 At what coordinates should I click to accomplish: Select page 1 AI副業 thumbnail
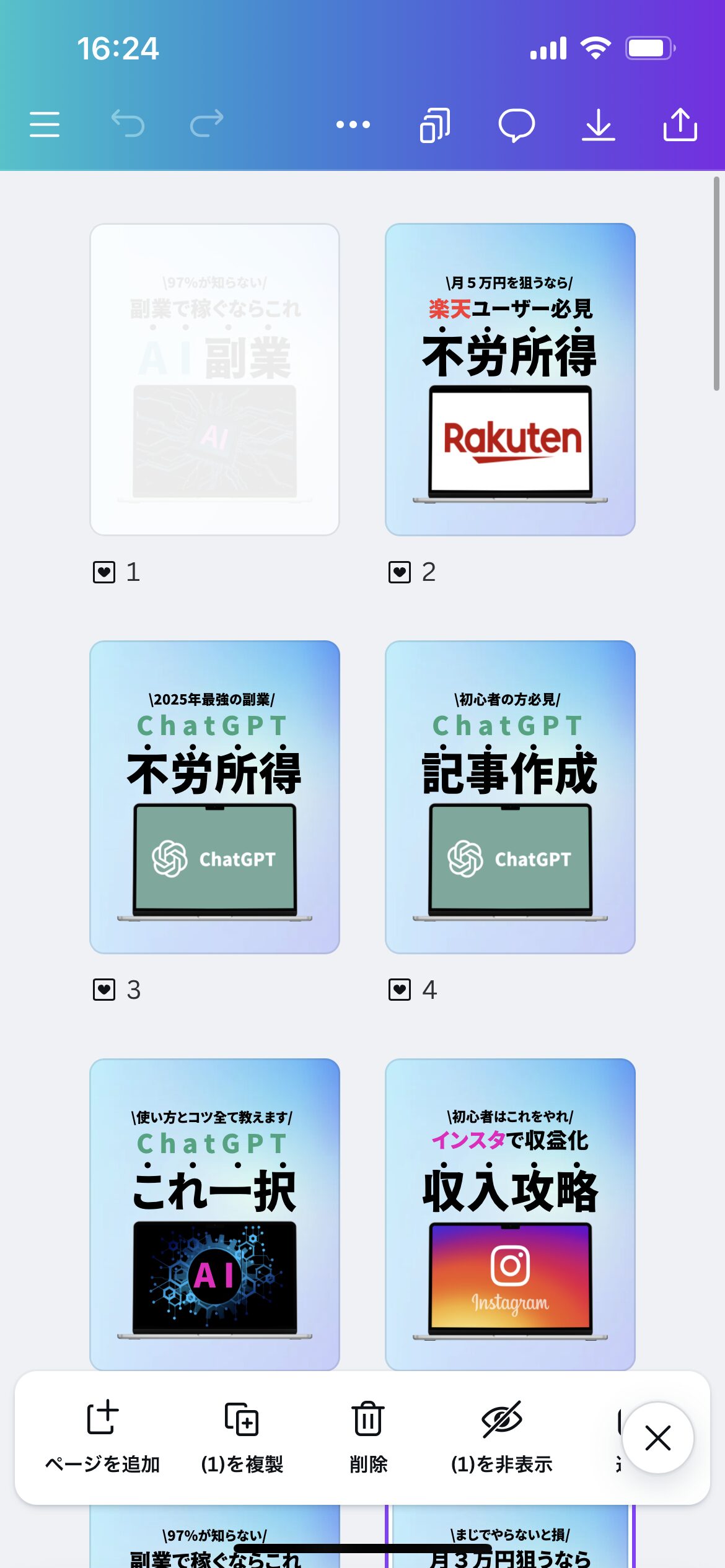(214, 379)
